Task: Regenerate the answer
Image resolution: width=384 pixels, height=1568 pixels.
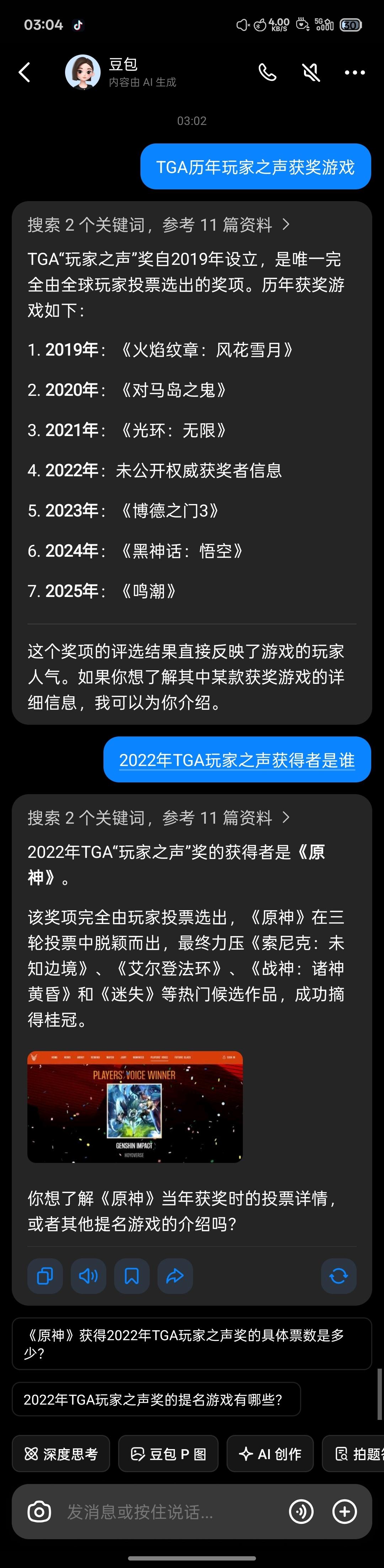Action: [x=338, y=1276]
